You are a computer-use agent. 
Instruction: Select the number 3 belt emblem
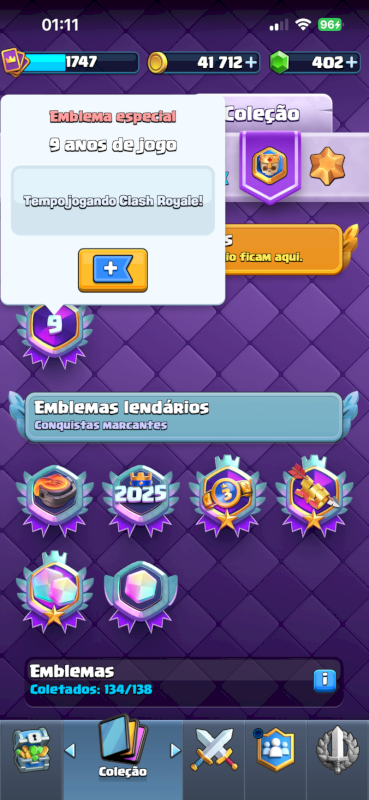[x=227, y=495]
